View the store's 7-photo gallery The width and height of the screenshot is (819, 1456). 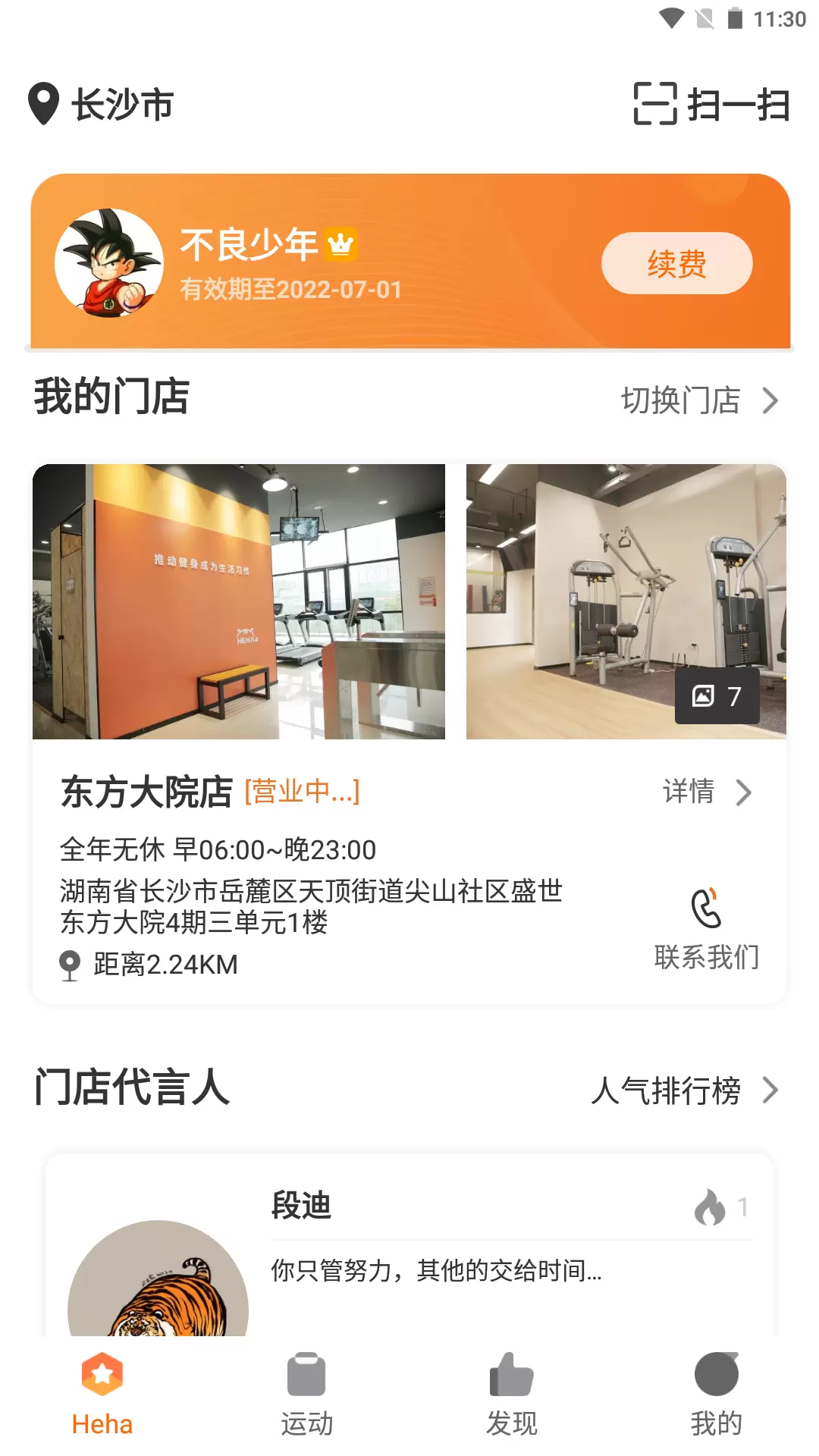click(x=717, y=695)
